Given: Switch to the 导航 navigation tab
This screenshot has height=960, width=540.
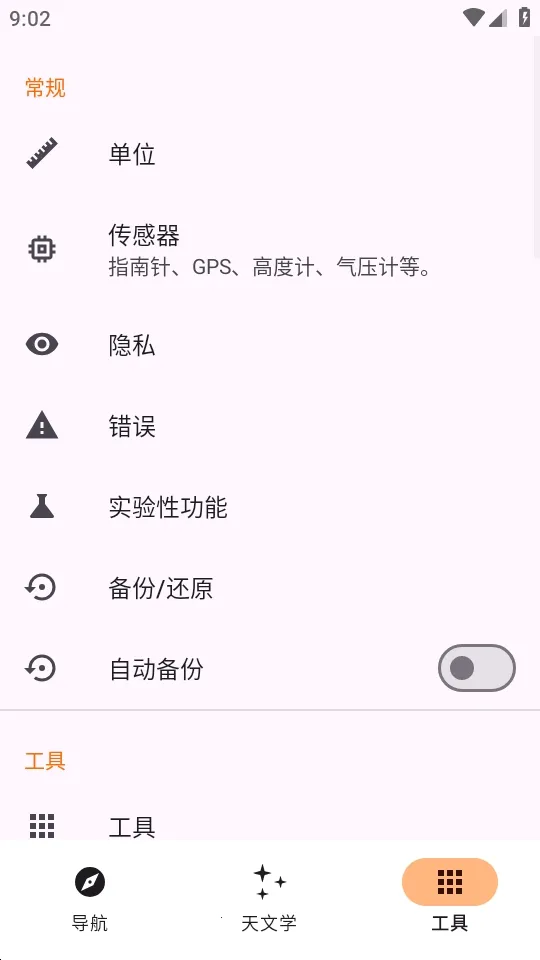Looking at the screenshot, I should tap(90, 895).
